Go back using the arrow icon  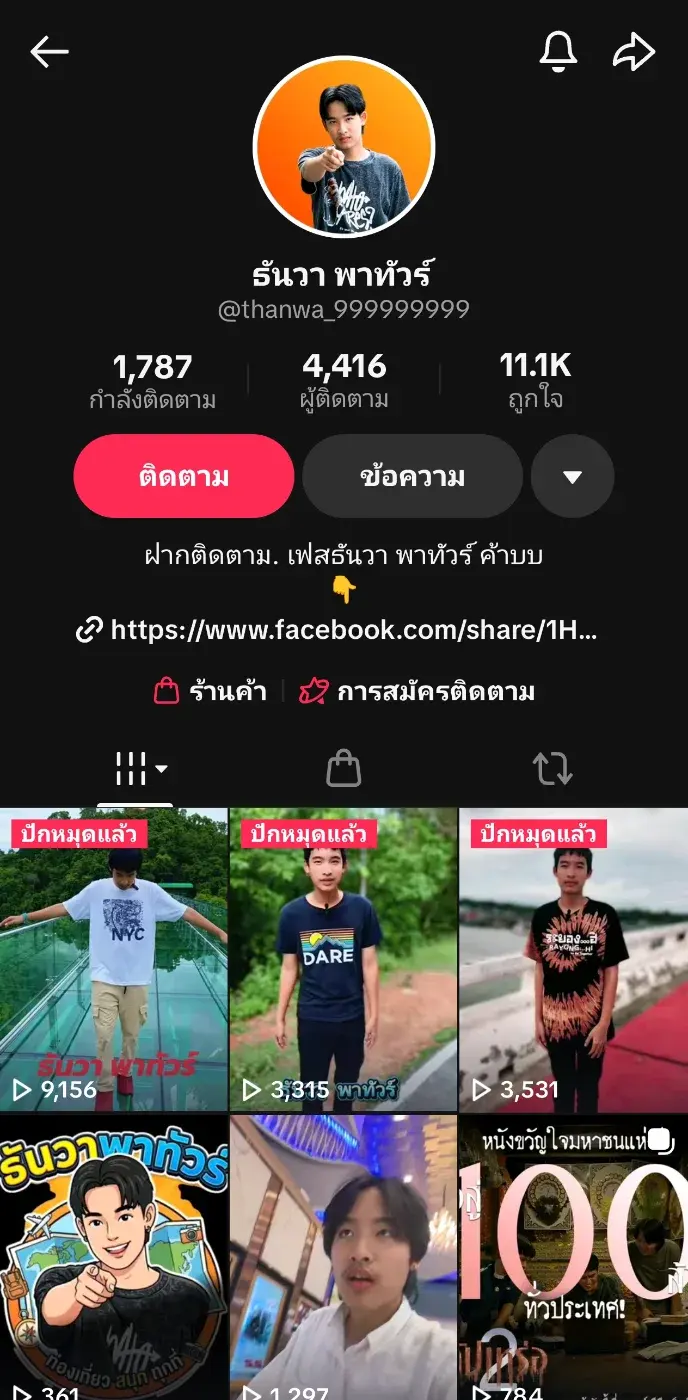[x=49, y=52]
